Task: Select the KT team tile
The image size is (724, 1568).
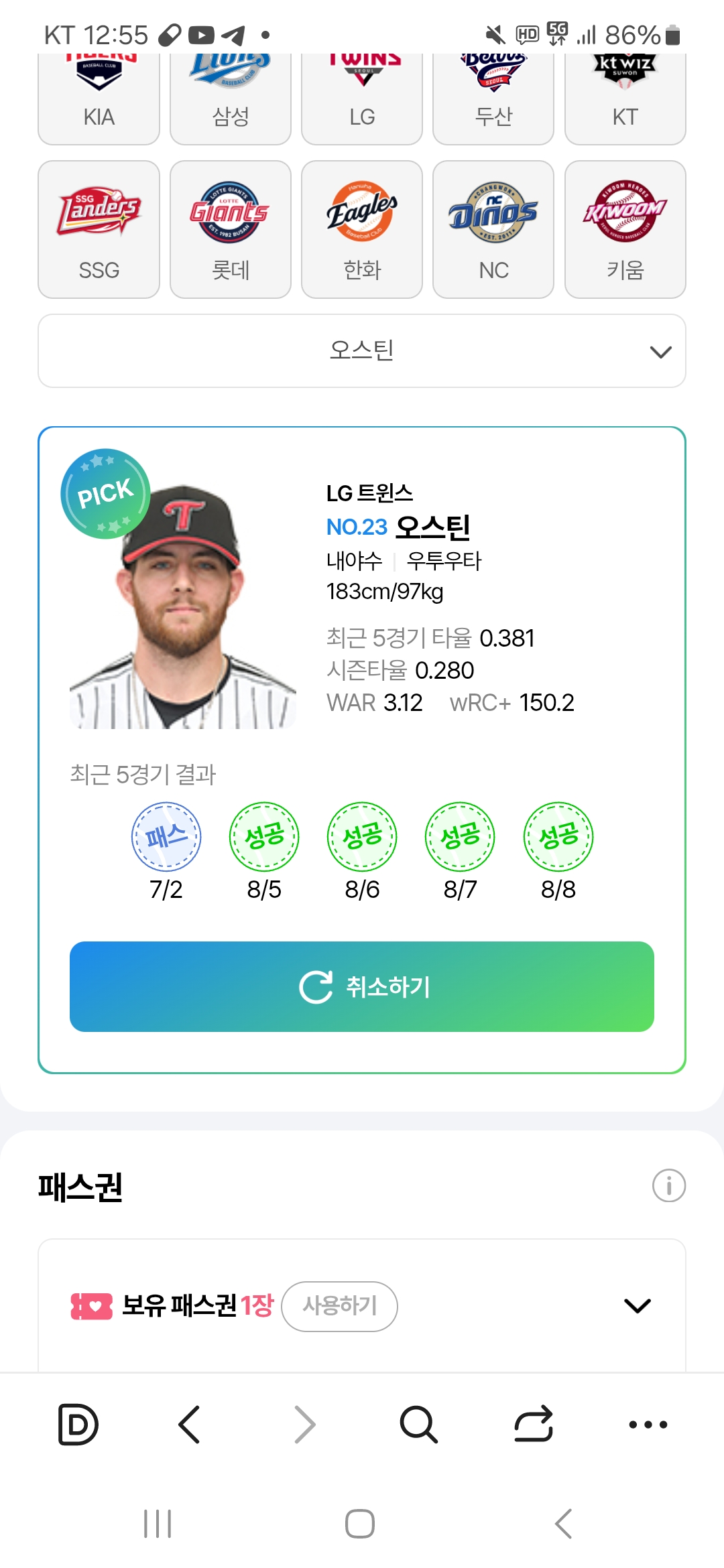Action: pyautogui.click(x=625, y=101)
